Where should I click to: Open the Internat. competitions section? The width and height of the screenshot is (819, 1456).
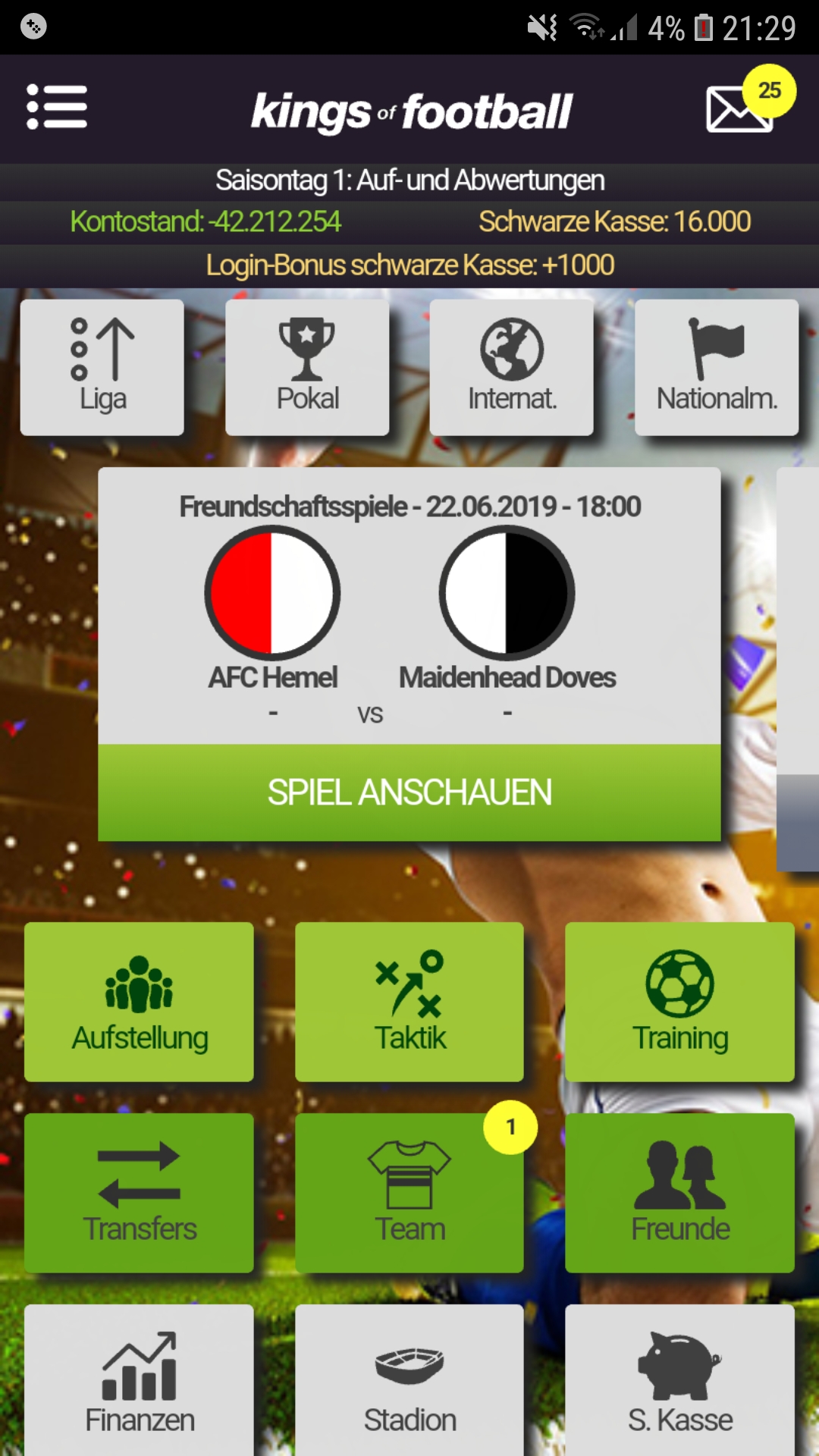coord(512,367)
